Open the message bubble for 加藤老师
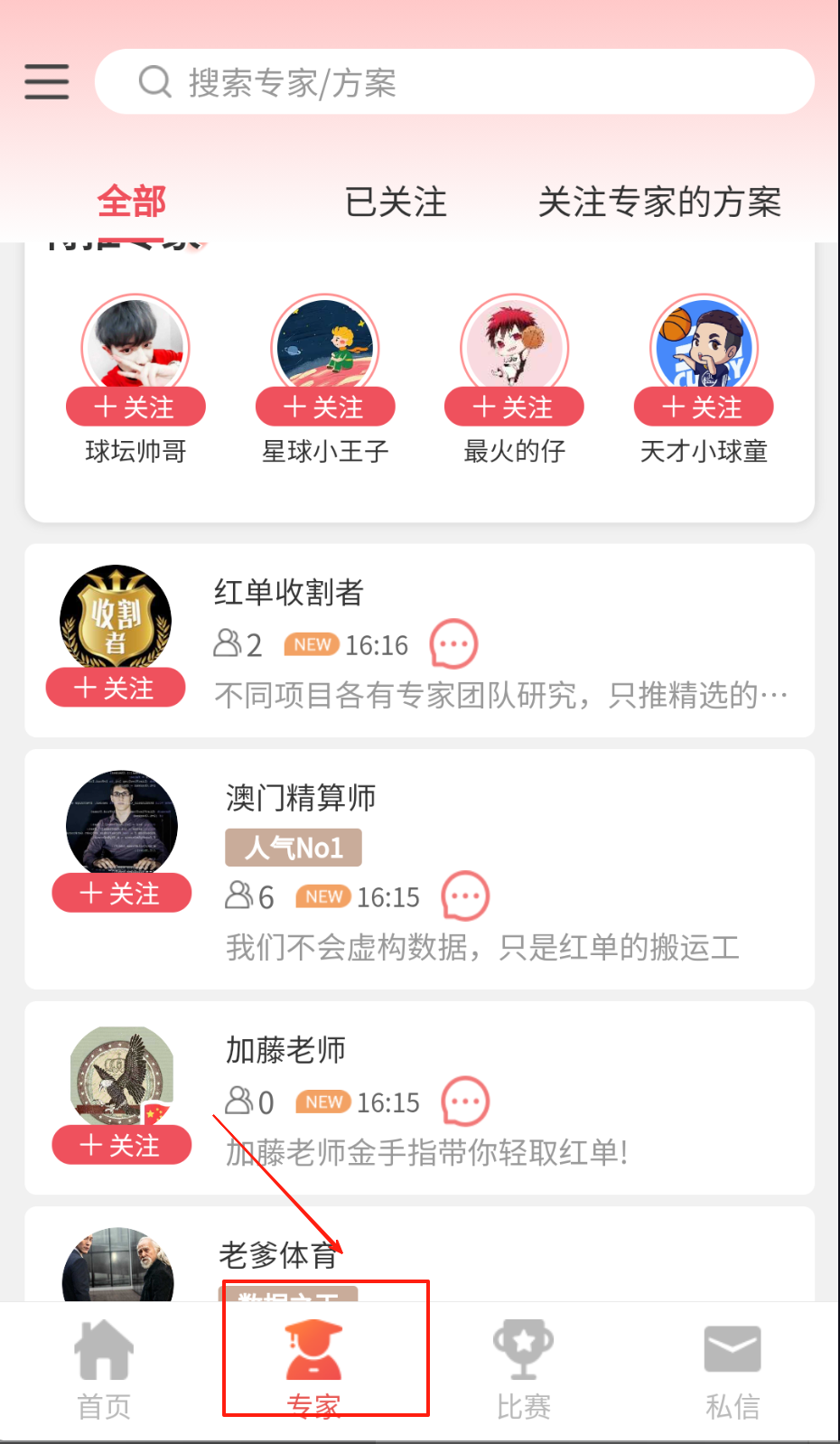This screenshot has height=1444, width=840. [x=465, y=1102]
